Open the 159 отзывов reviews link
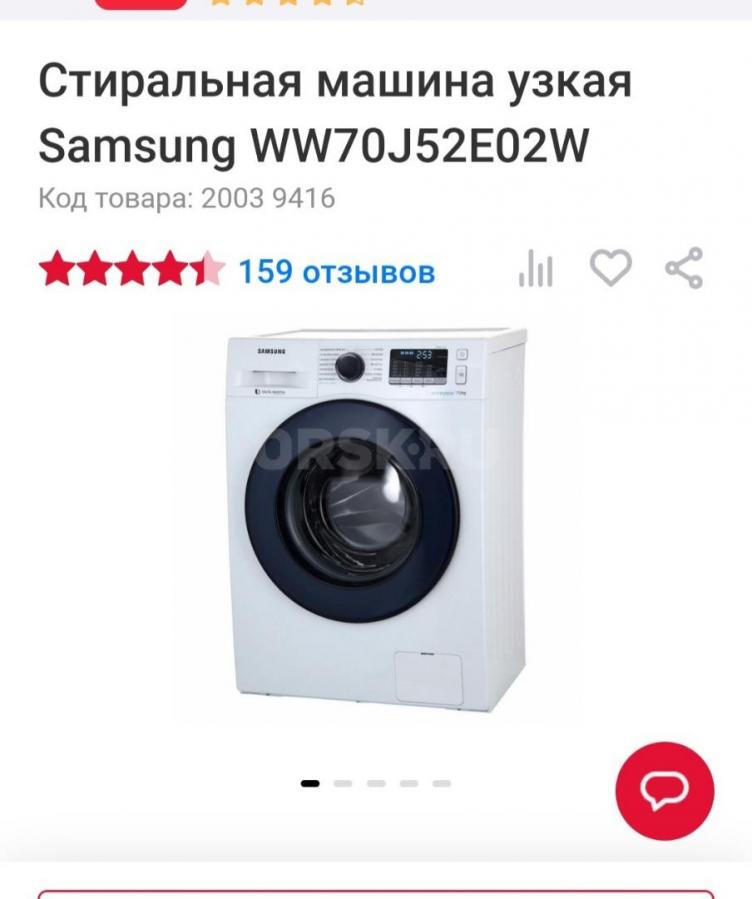The width and height of the screenshot is (752, 899). pos(336,271)
